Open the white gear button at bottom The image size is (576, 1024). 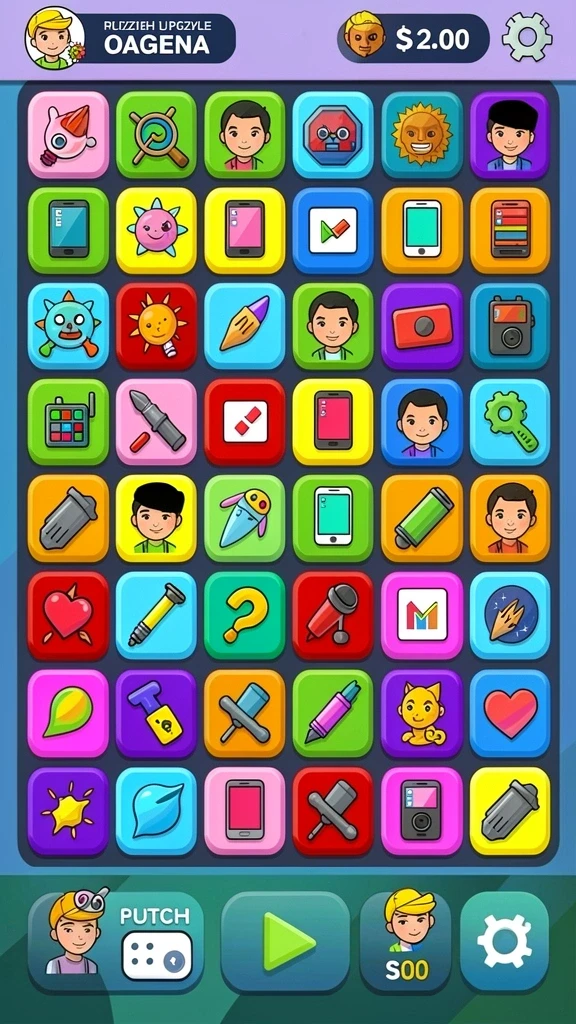pyautogui.click(x=504, y=942)
